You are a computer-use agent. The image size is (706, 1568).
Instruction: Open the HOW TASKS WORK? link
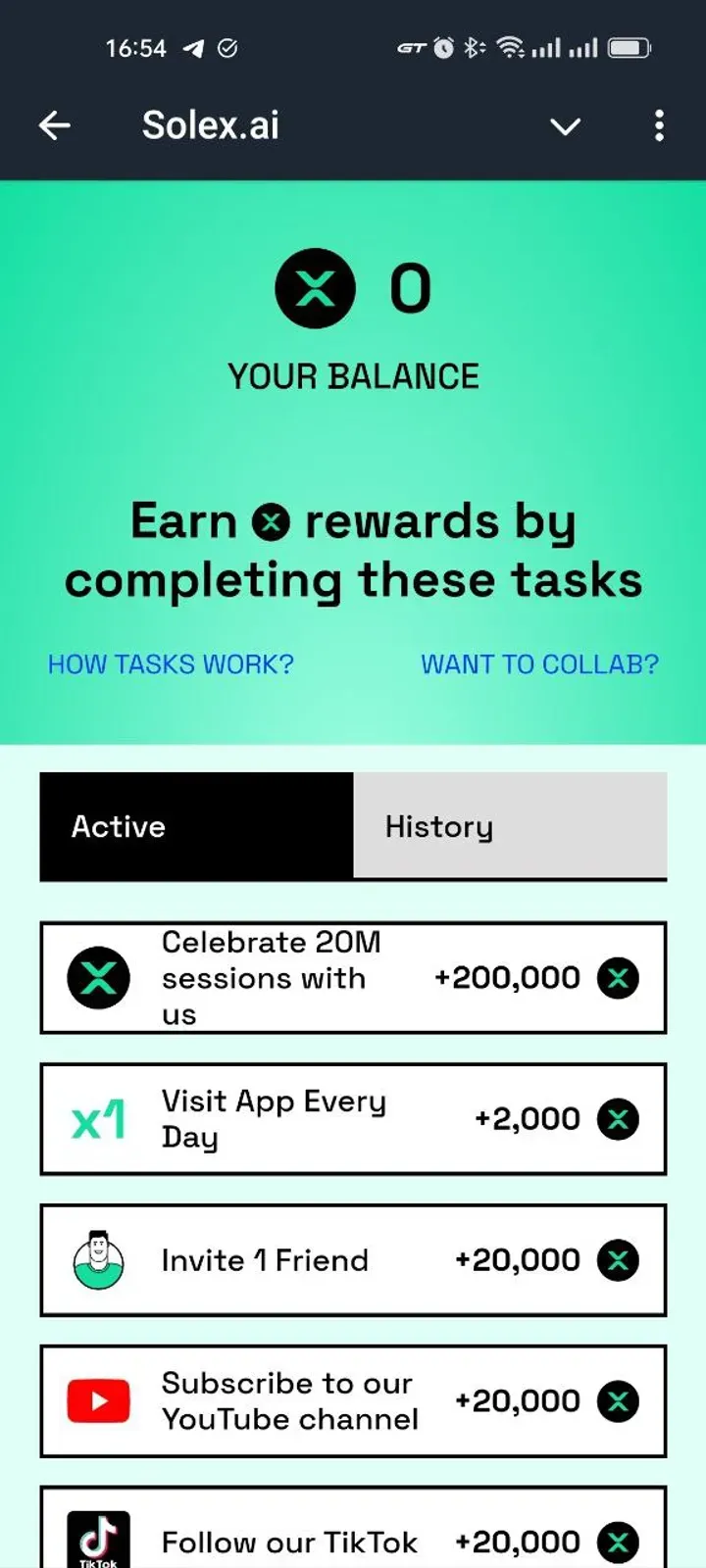tap(171, 664)
